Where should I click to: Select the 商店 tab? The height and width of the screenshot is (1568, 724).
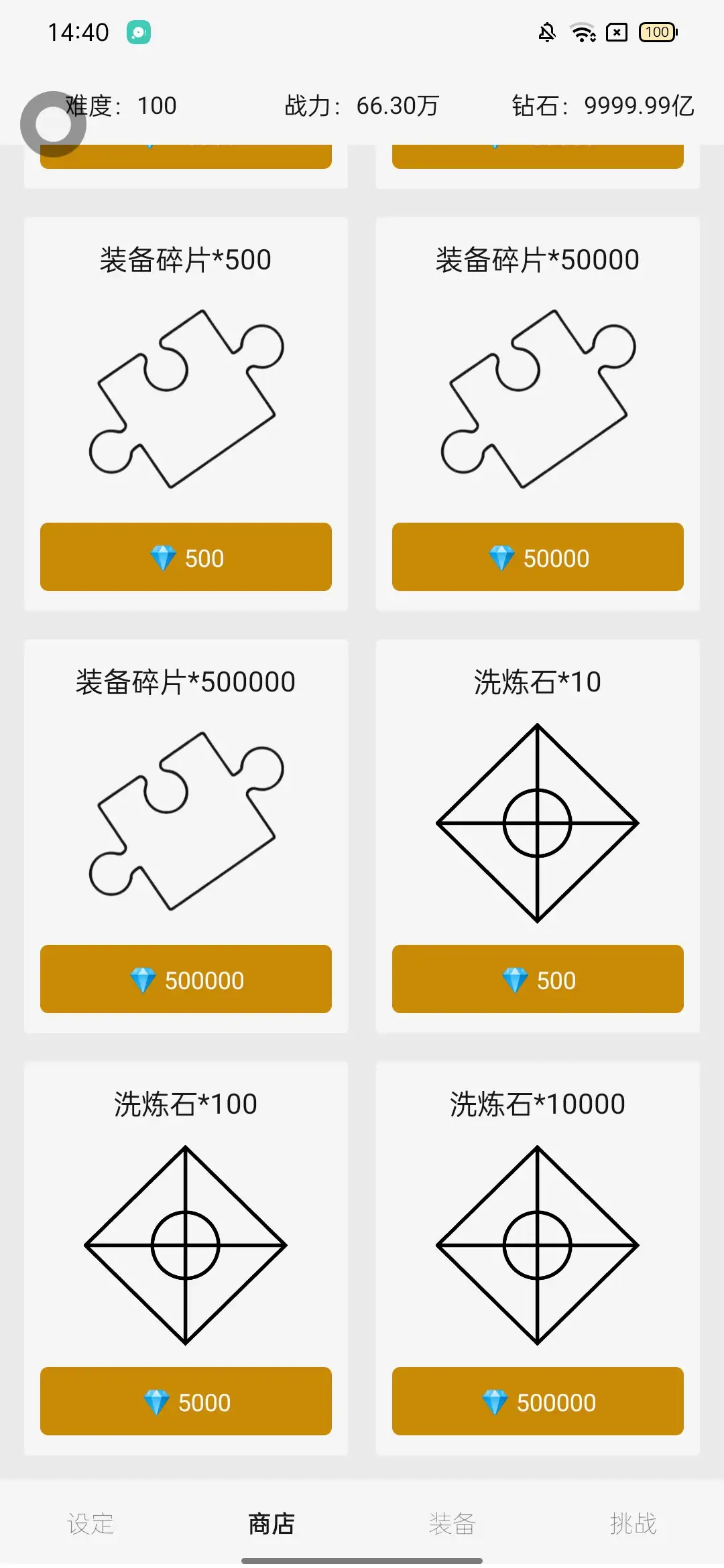coord(271,1524)
